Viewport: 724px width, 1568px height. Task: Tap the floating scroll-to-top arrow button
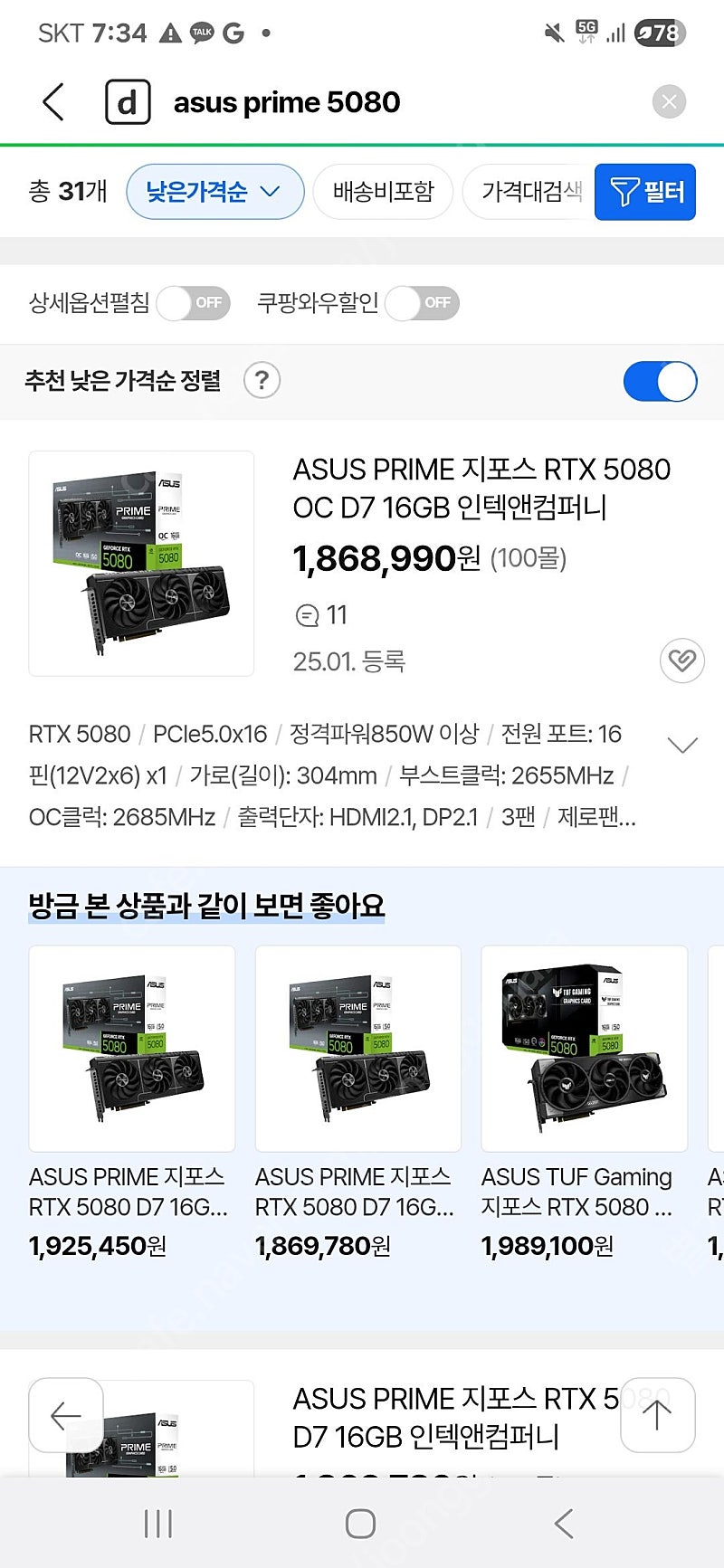[x=657, y=1415]
